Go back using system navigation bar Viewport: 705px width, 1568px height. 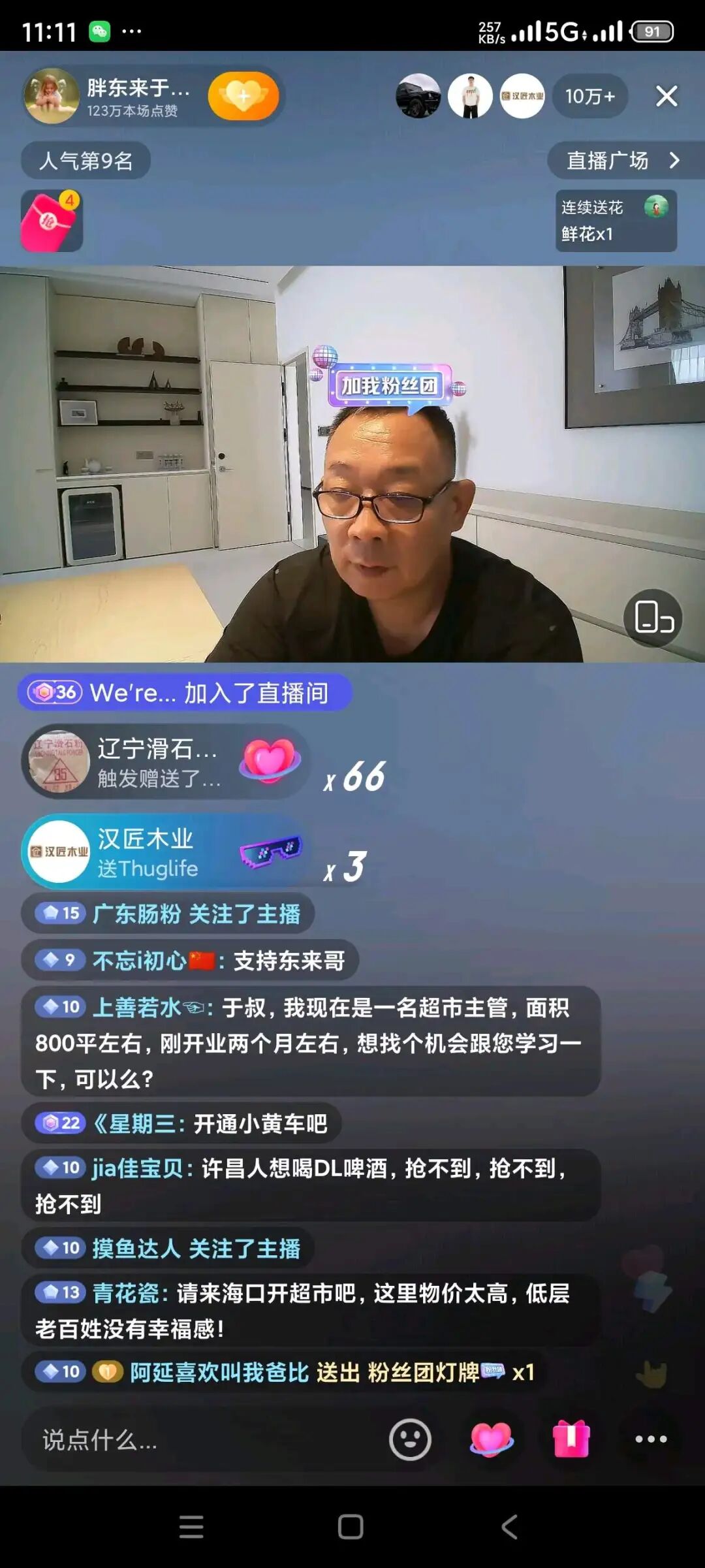[x=510, y=1527]
